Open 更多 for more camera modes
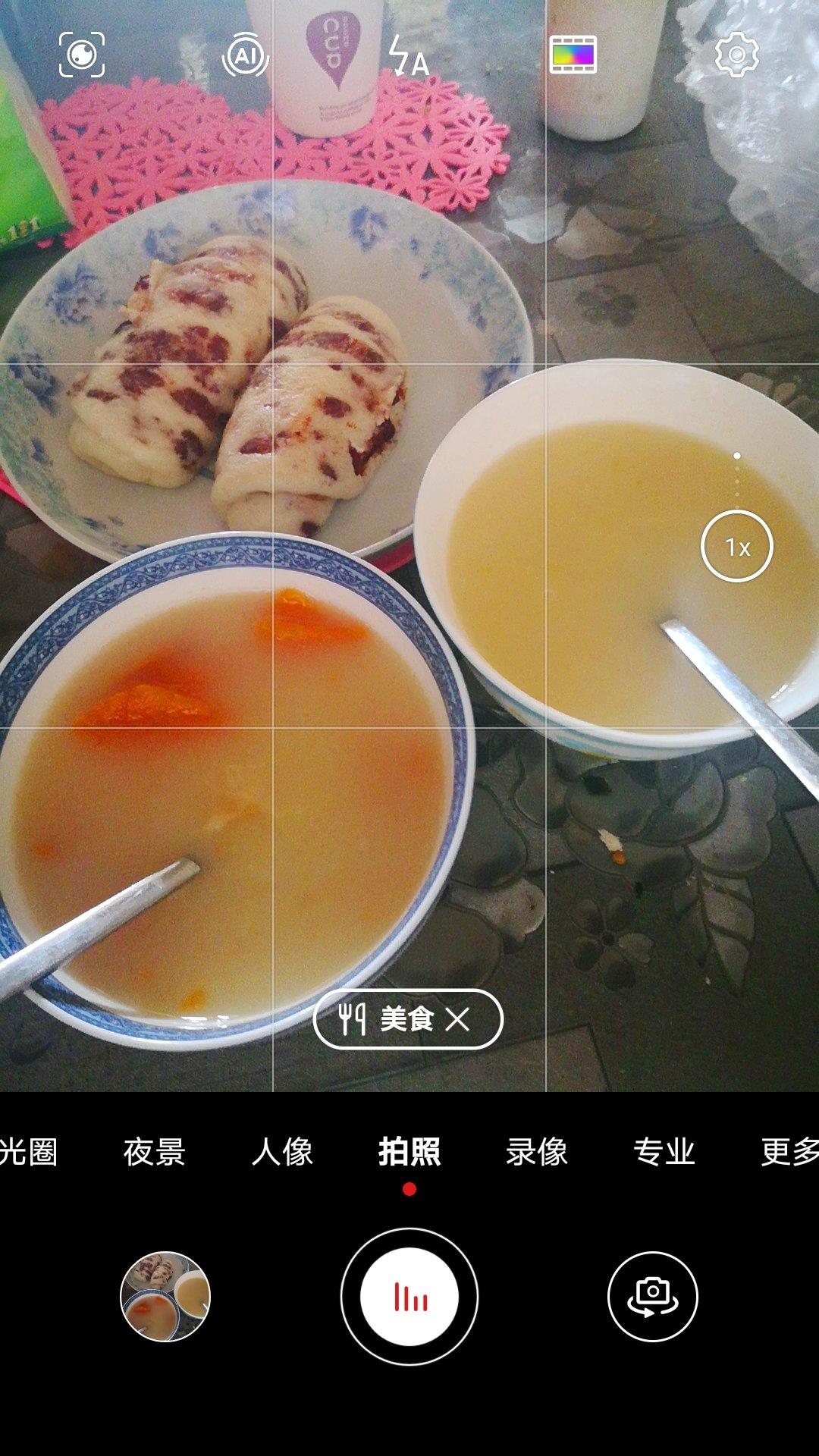Viewport: 819px width, 1456px height. pos(789,1152)
